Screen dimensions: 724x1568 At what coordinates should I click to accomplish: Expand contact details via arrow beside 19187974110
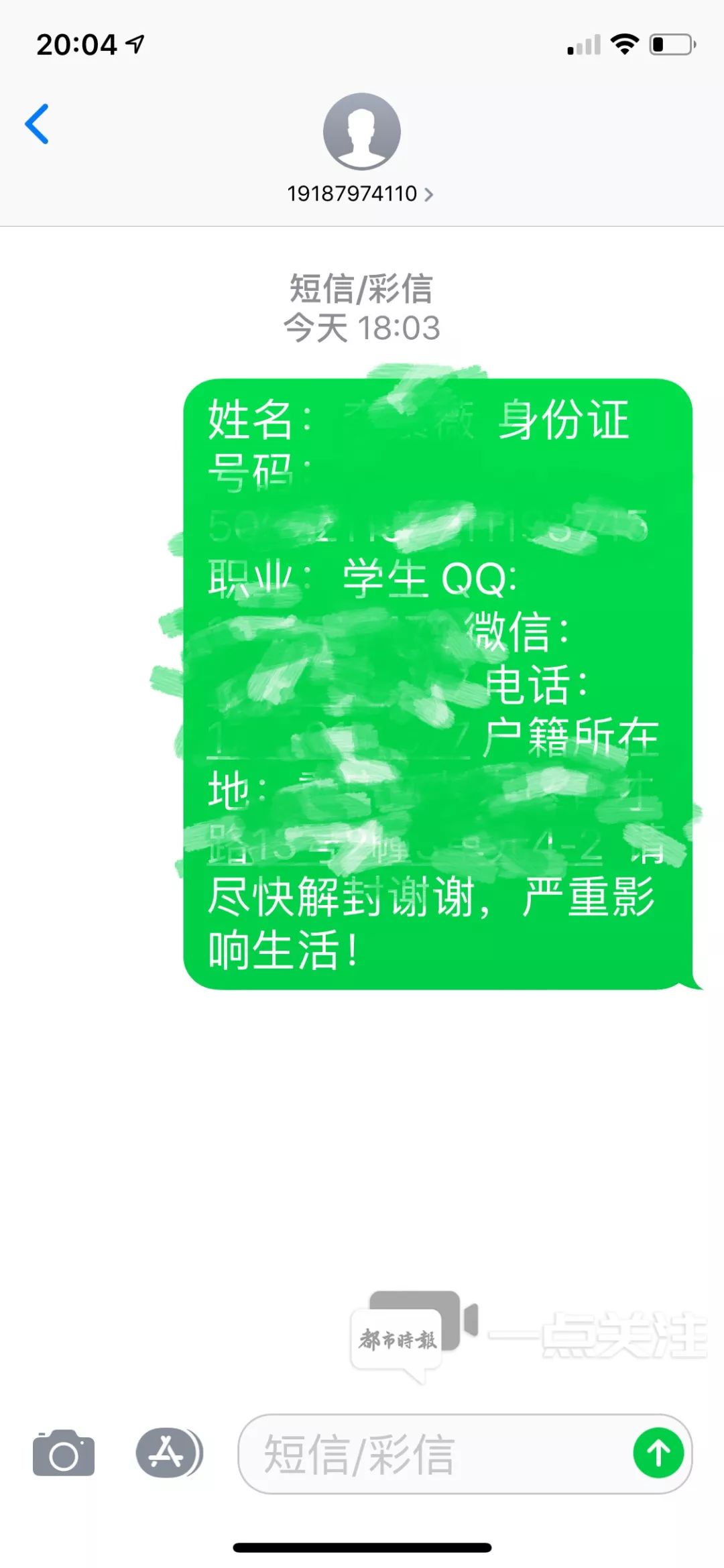(x=430, y=193)
